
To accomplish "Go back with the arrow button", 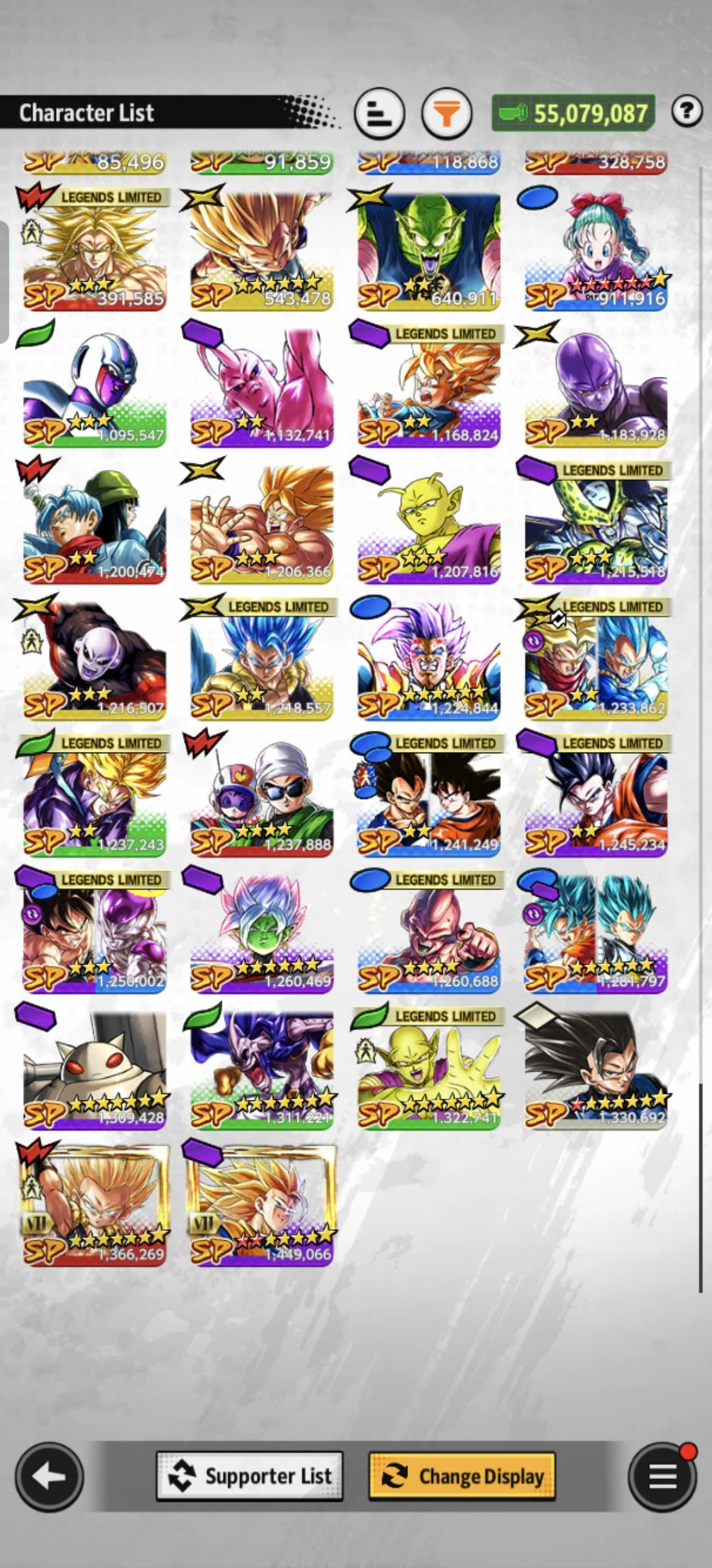I will coord(49,1476).
